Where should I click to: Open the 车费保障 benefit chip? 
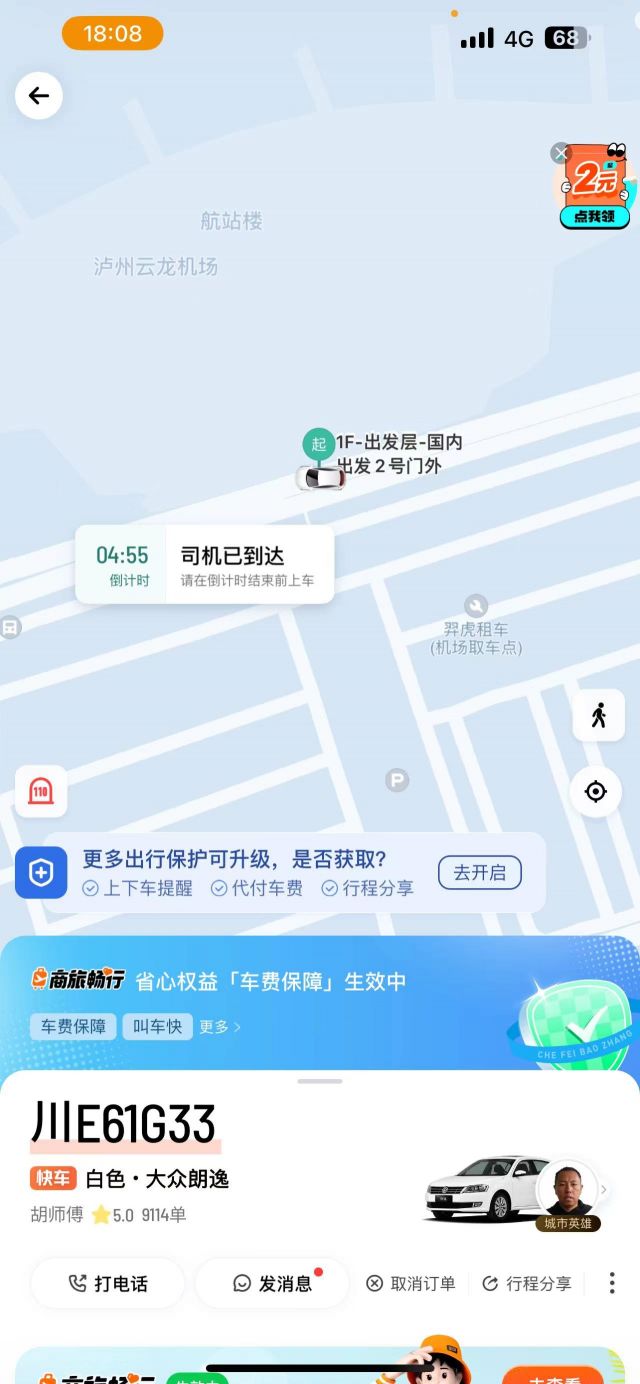(73, 1027)
